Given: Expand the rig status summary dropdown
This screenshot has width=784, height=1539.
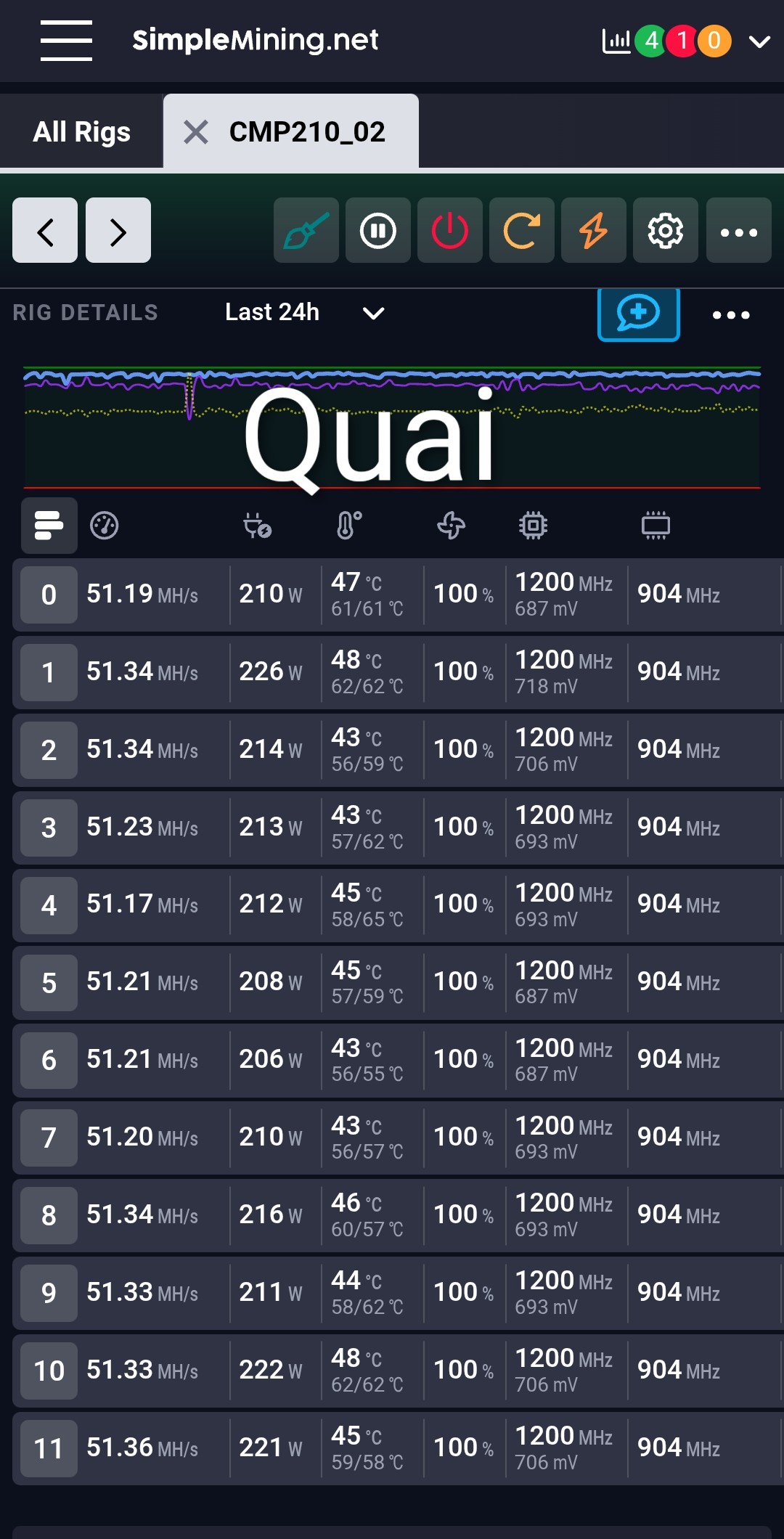Looking at the screenshot, I should pyautogui.click(x=759, y=41).
